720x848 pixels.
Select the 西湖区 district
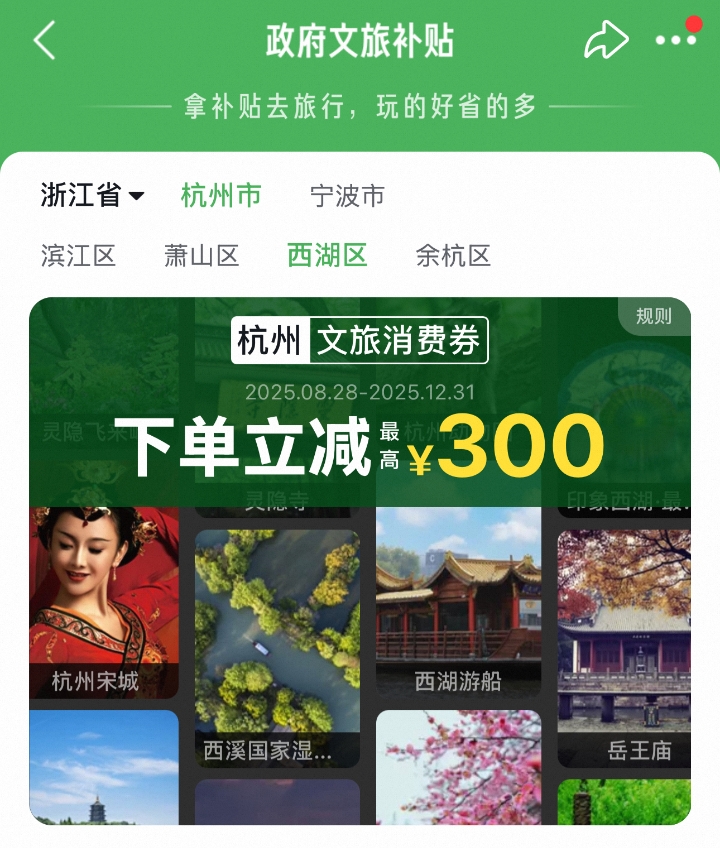pos(327,256)
